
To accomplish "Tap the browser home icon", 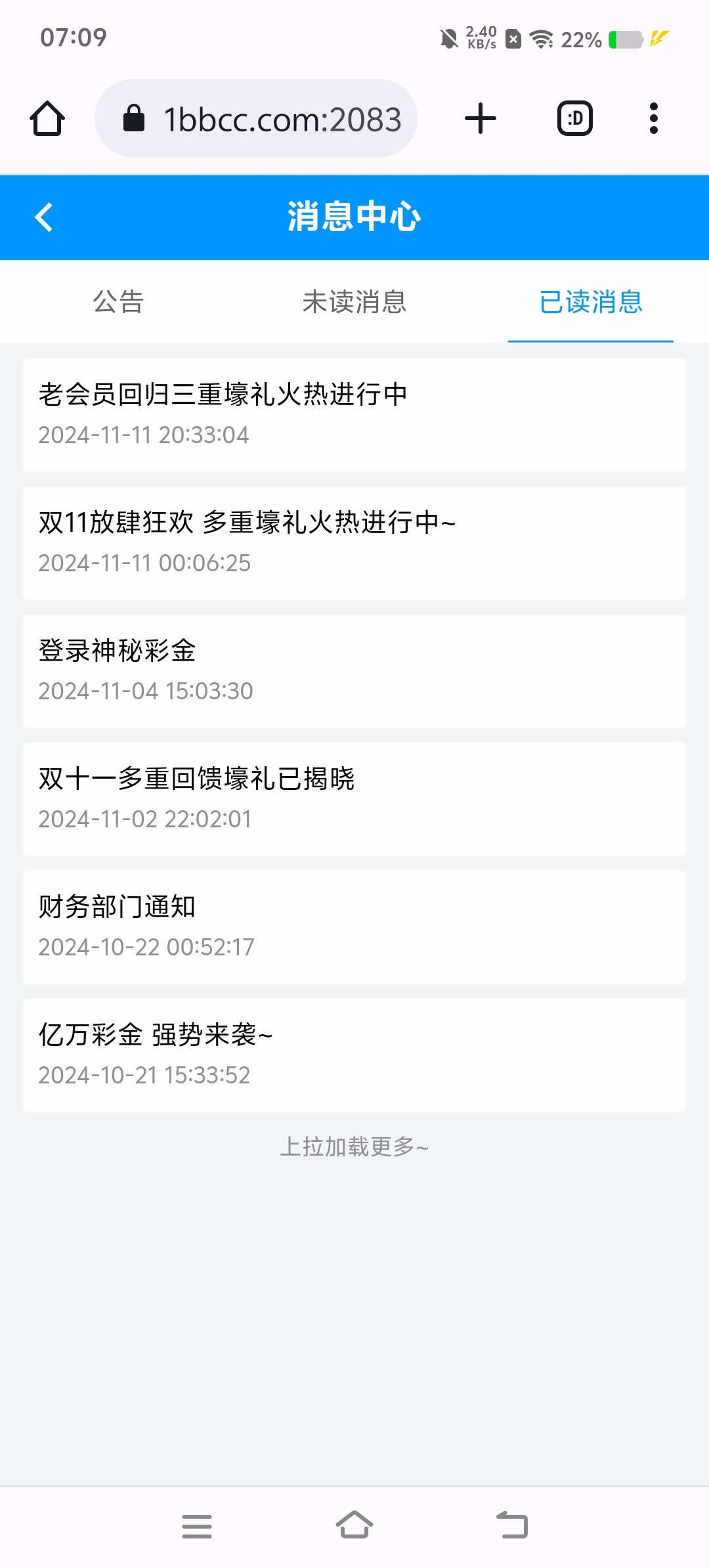I will (47, 119).
